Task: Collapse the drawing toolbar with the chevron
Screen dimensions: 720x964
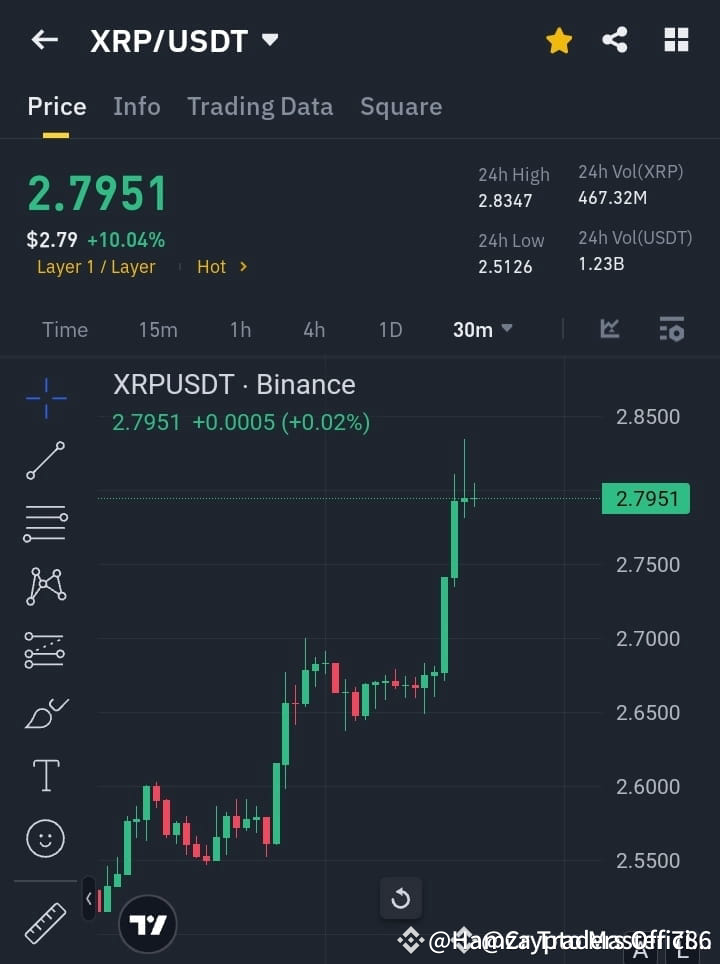Action: pos(88,898)
